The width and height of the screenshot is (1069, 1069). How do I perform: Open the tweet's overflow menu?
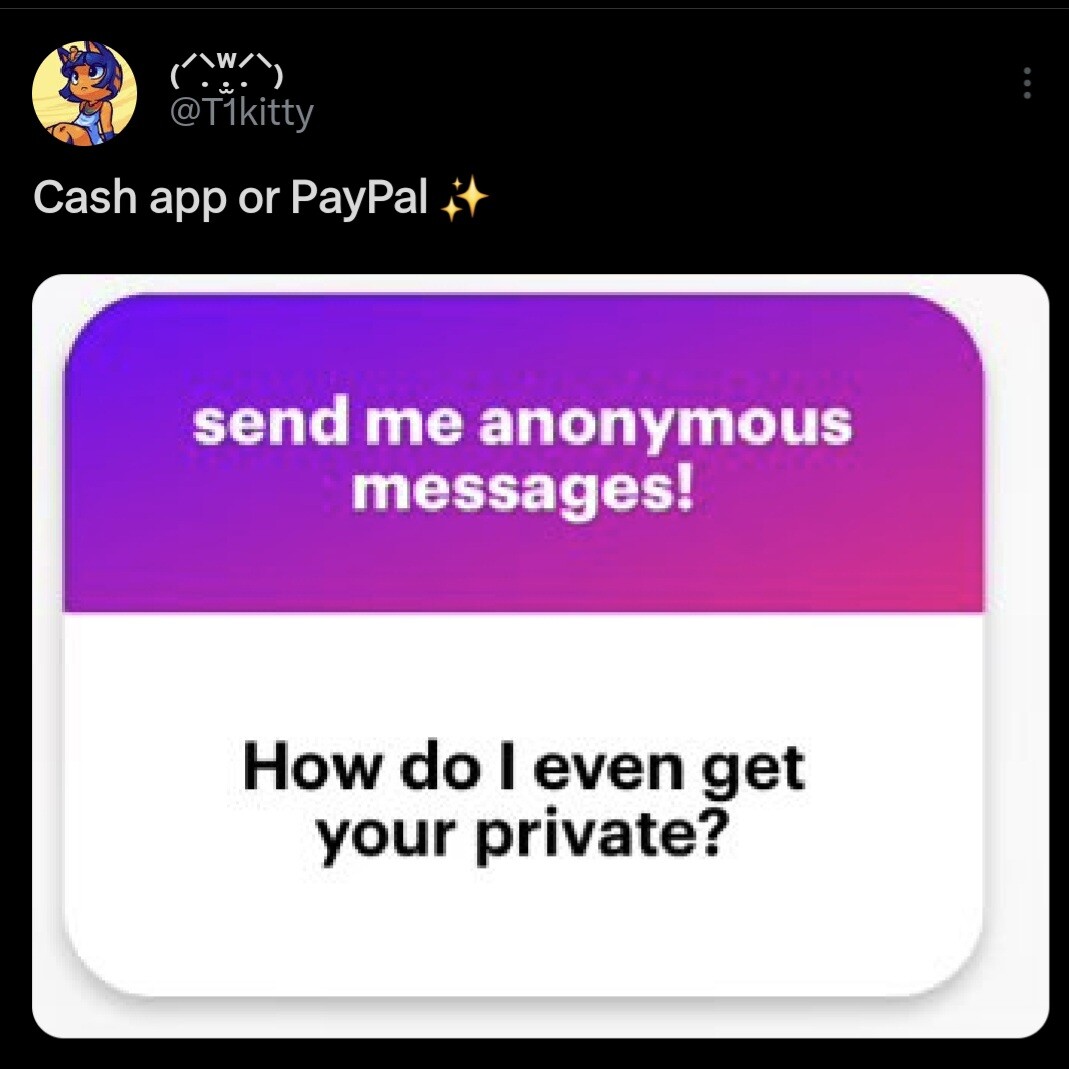pyautogui.click(x=1026, y=84)
